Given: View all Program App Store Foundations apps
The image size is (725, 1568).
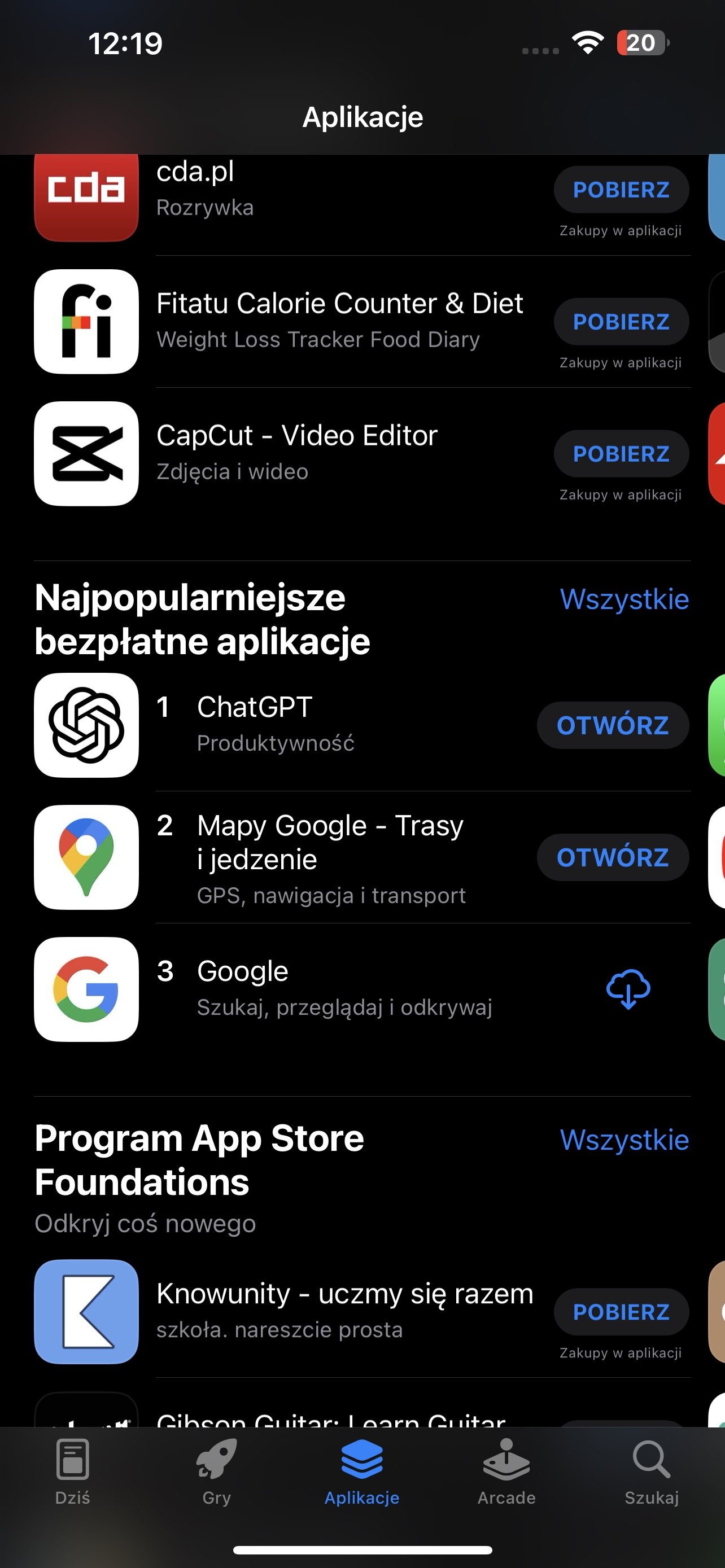Looking at the screenshot, I should point(624,1140).
